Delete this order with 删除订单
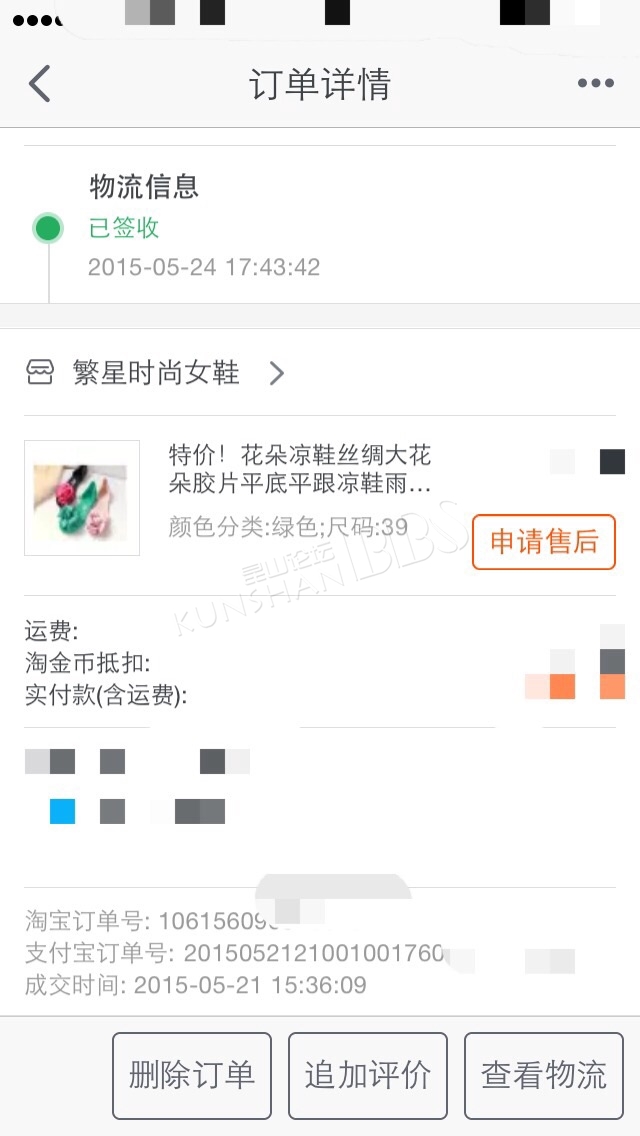The height and width of the screenshot is (1136, 640). coord(192,1075)
